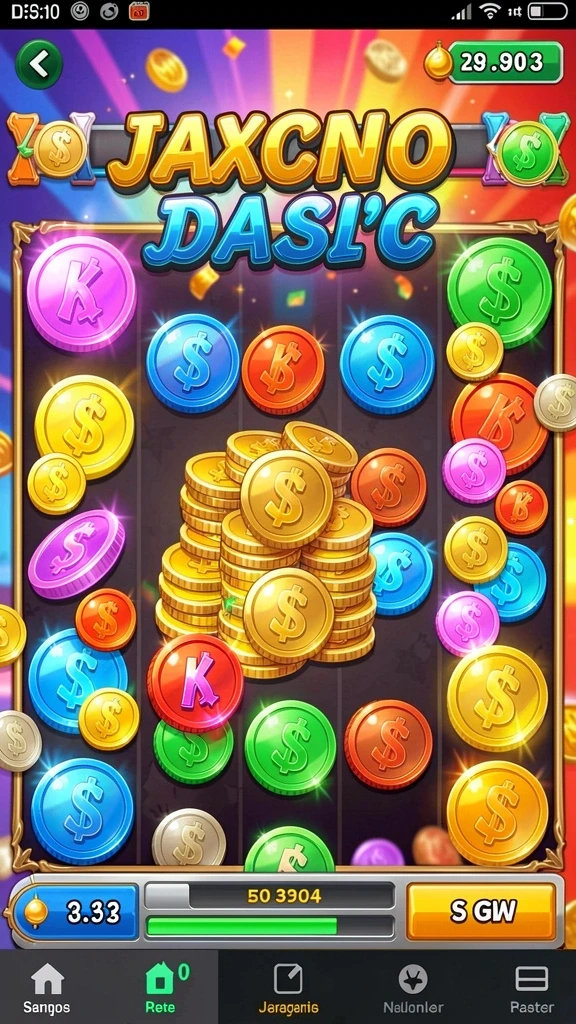
Task: Hit the yellow S GW button
Action: pyautogui.click(x=481, y=911)
